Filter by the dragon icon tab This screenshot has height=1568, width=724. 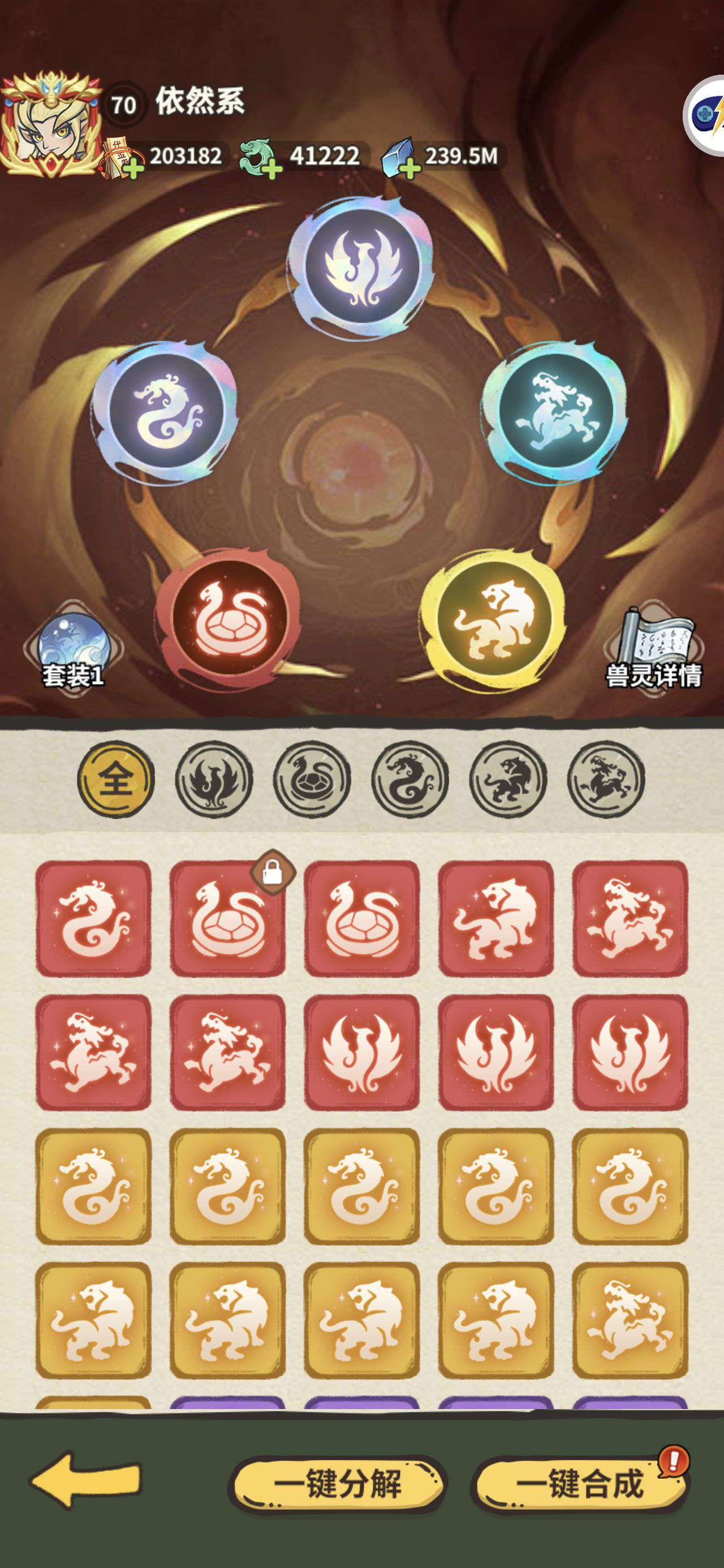(410, 779)
